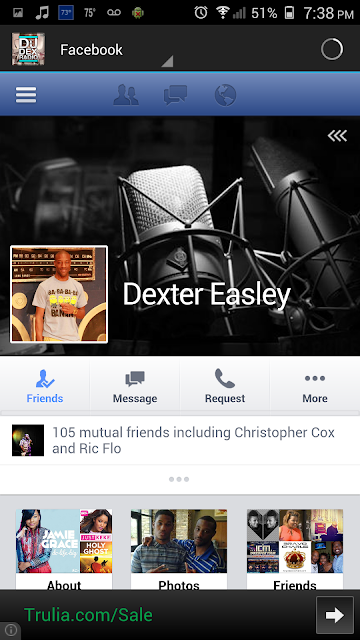
Task: Tap the Friends status button
Action: point(45,386)
